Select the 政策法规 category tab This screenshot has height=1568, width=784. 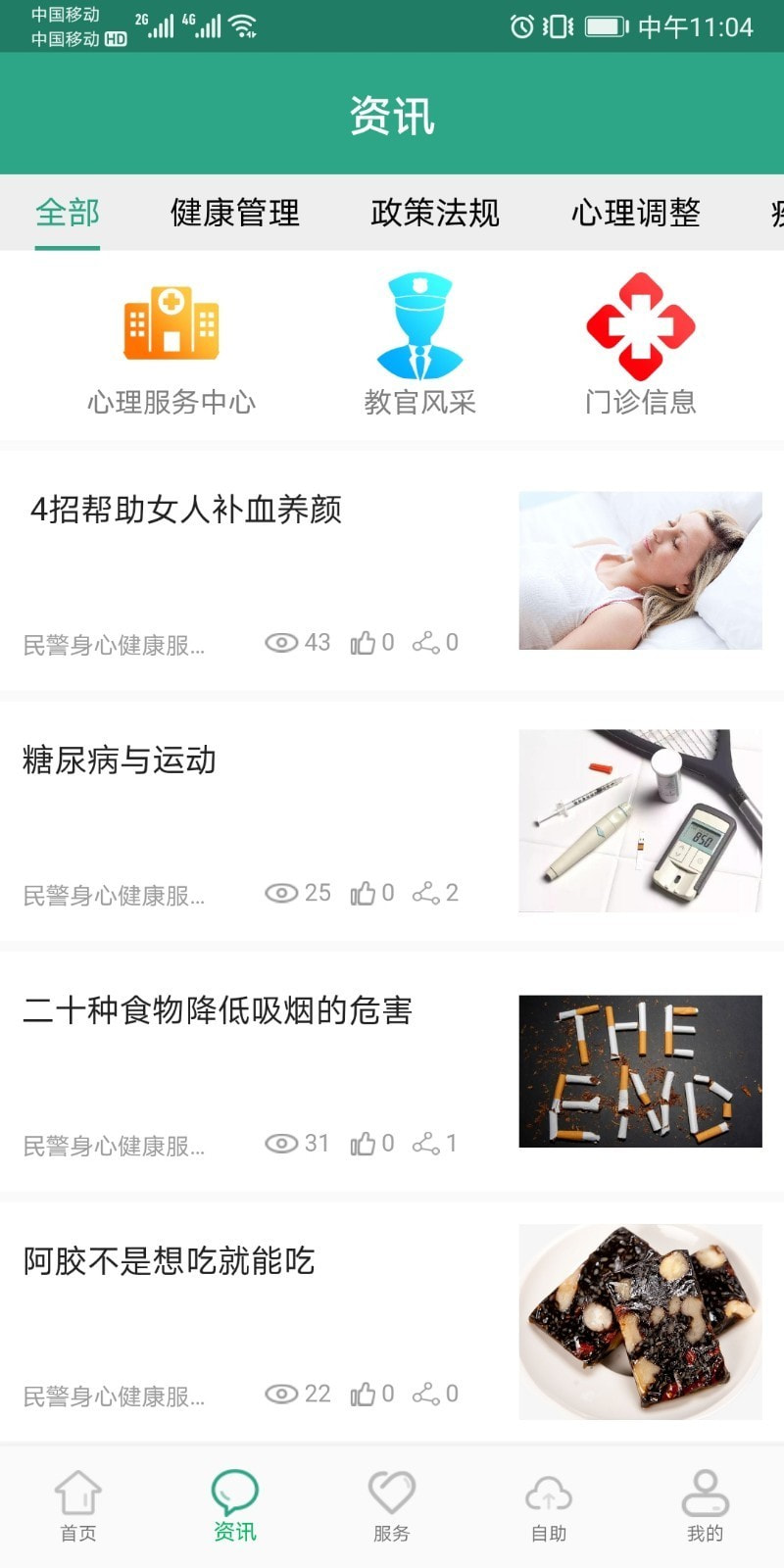[435, 213]
